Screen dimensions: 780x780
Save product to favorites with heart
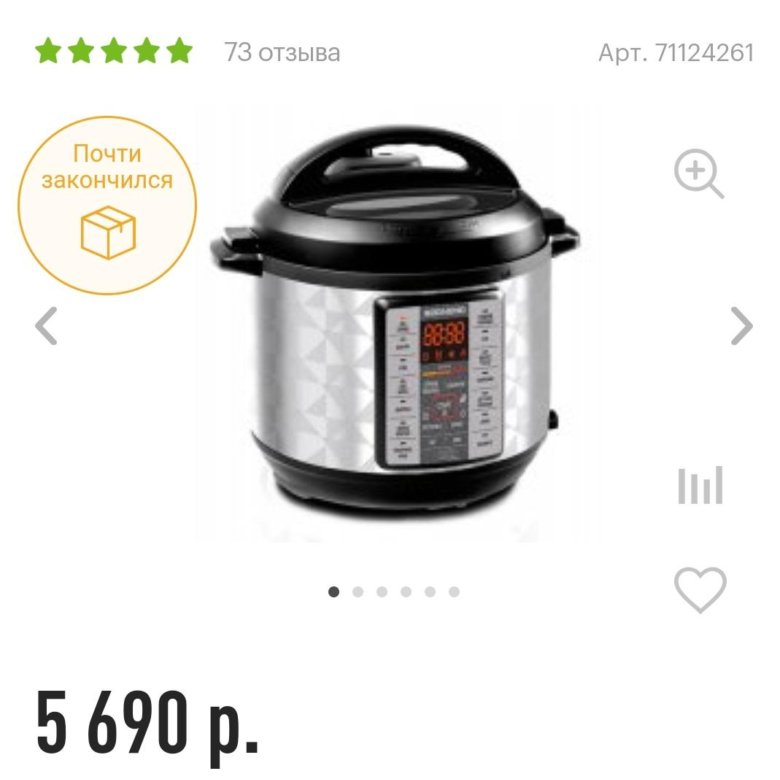point(699,589)
